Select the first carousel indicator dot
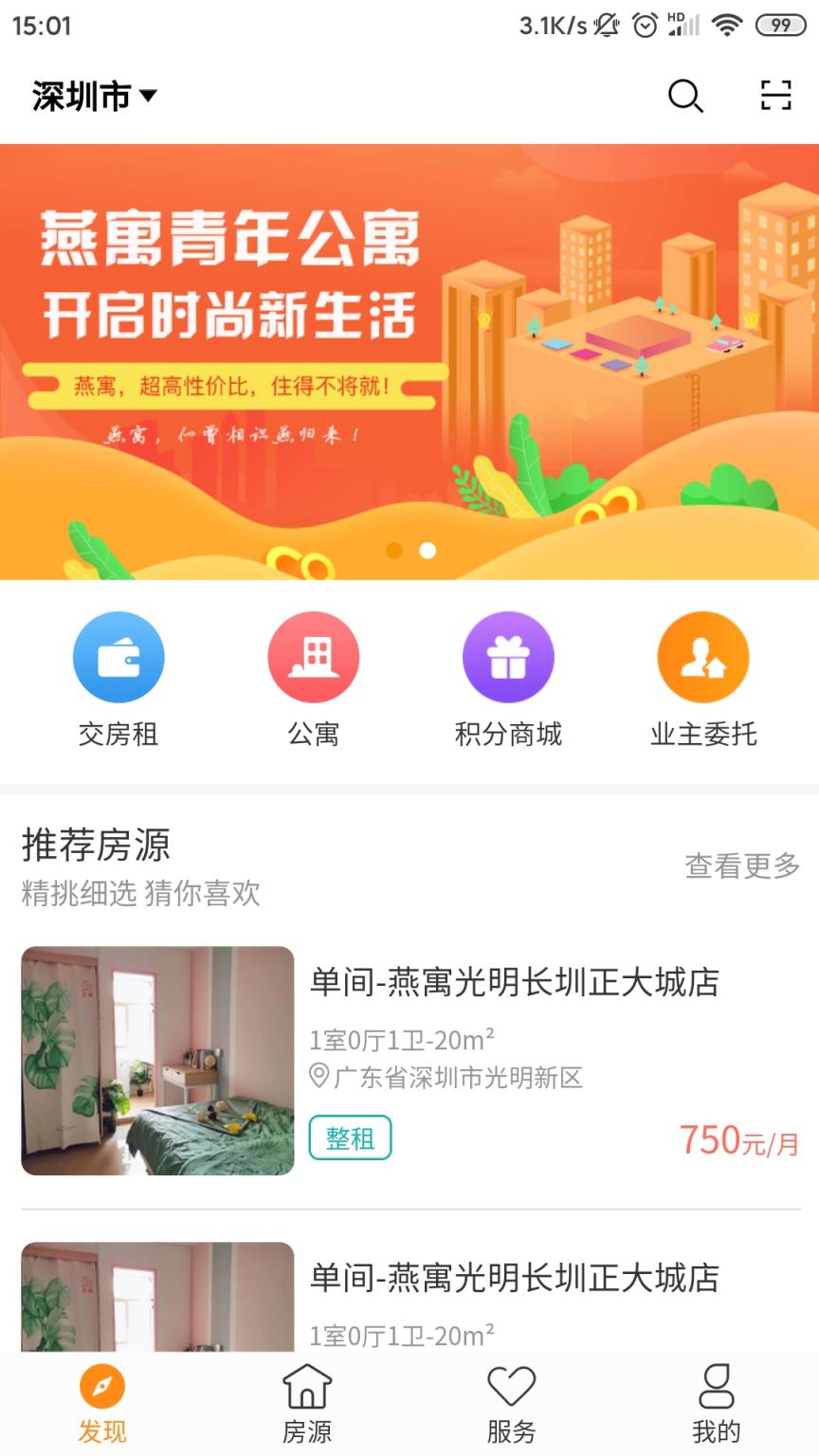Image resolution: width=819 pixels, height=1456 pixels. click(394, 549)
